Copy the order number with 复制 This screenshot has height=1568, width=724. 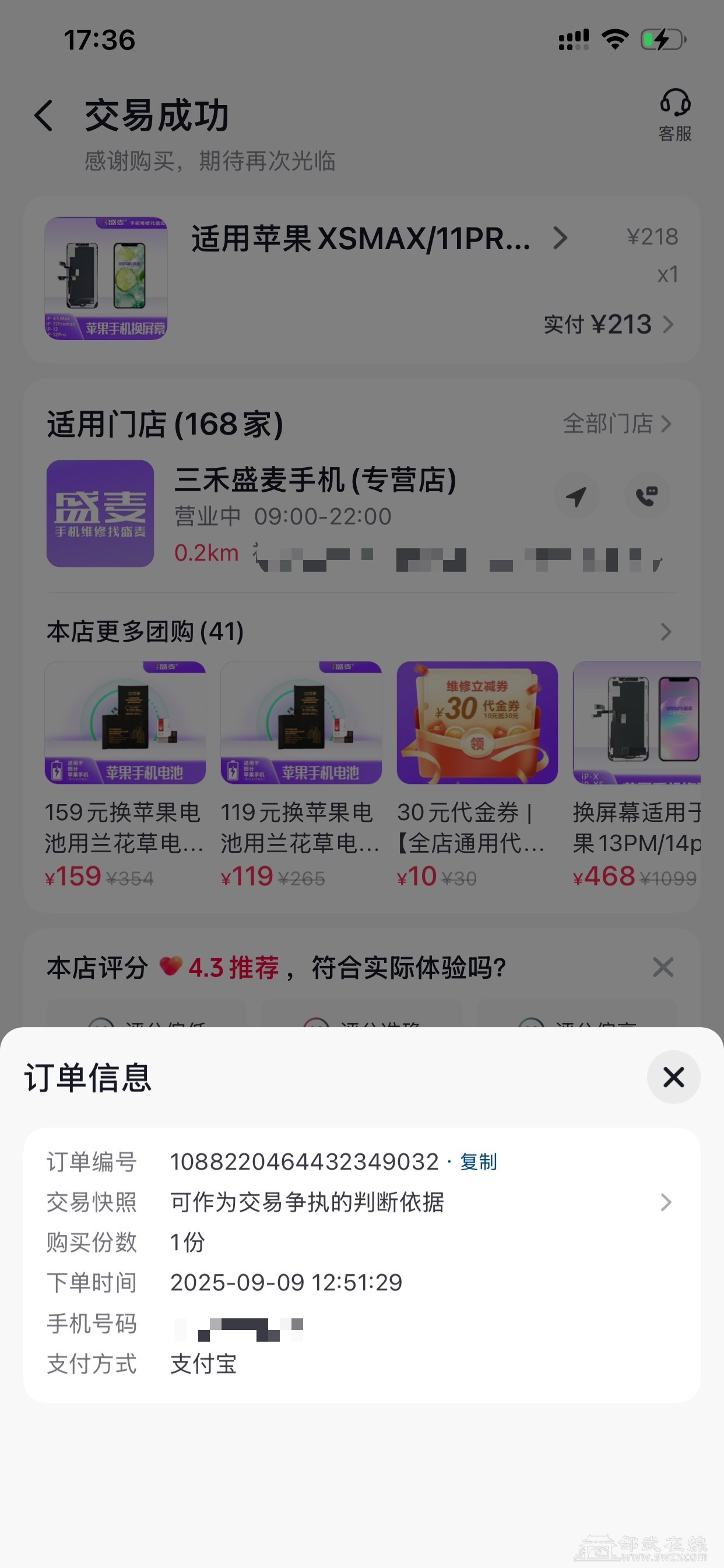[478, 1162]
